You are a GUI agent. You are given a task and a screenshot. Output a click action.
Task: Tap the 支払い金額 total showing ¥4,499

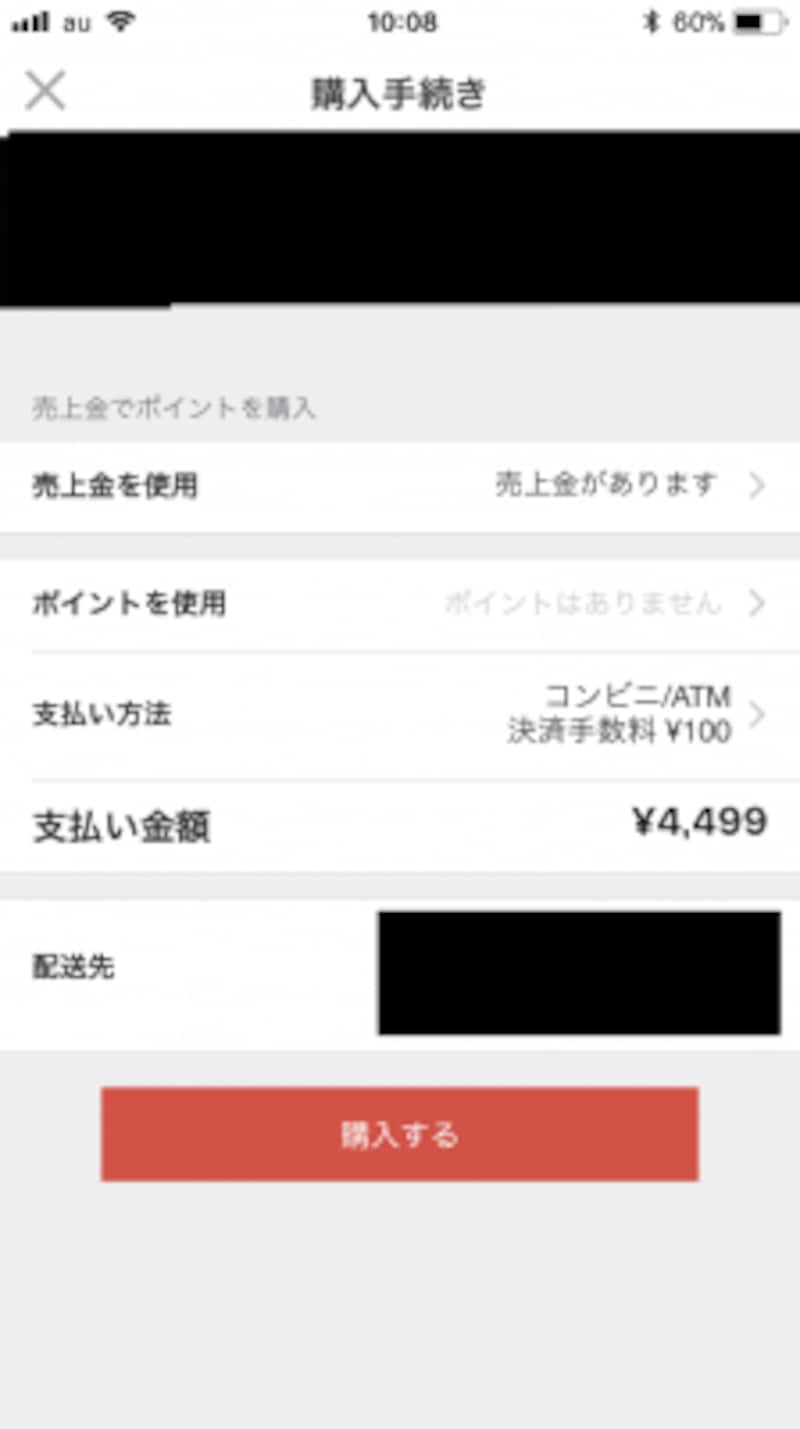pyautogui.click(x=400, y=822)
